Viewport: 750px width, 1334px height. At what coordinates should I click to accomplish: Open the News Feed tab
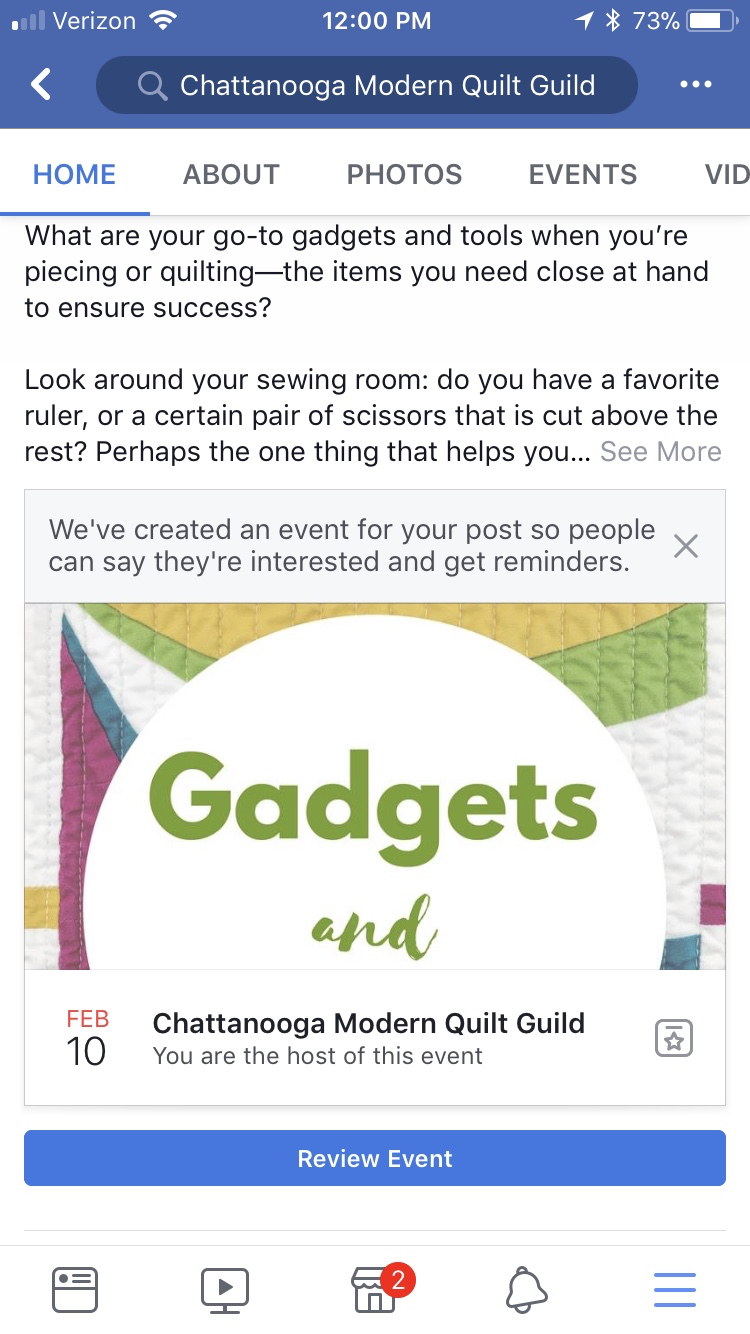75,1289
